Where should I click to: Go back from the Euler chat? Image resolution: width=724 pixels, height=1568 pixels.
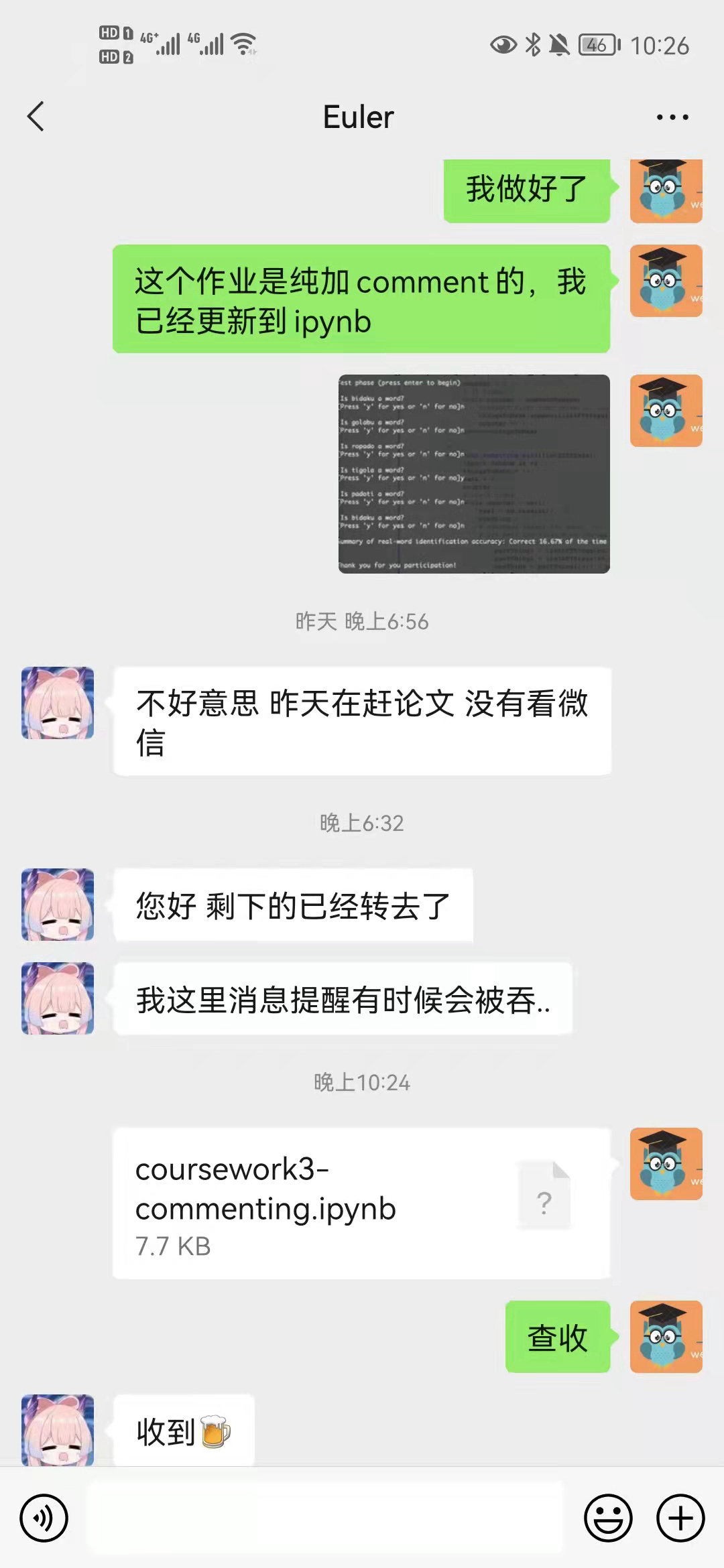(36, 117)
